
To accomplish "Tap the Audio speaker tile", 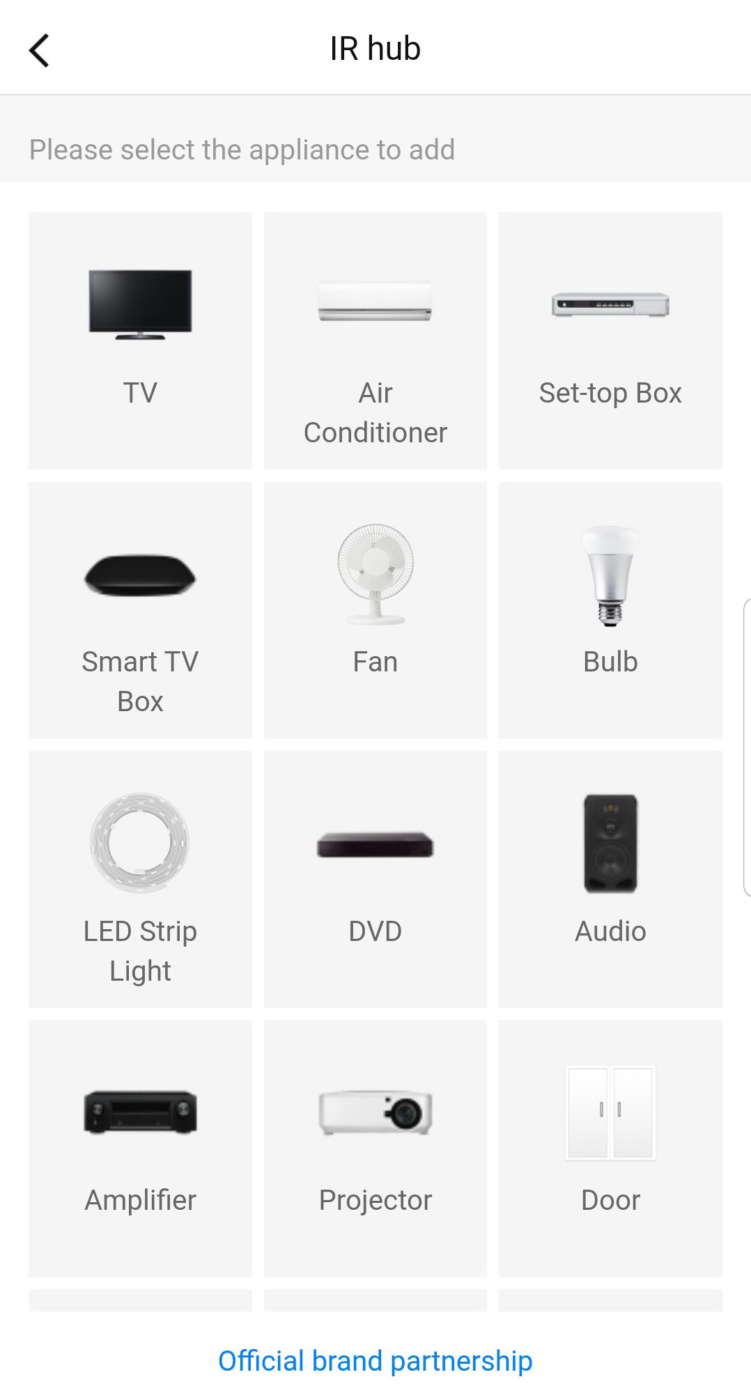I will point(610,879).
